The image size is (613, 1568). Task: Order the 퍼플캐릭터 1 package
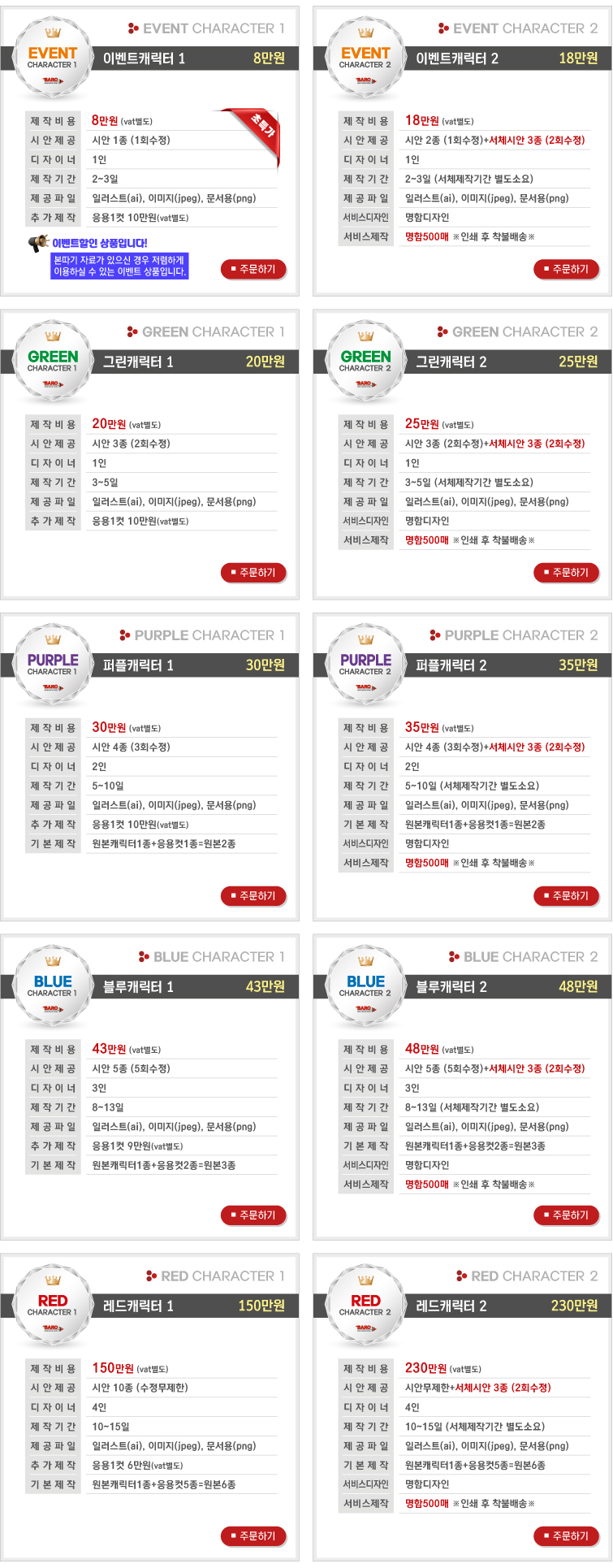(x=253, y=895)
